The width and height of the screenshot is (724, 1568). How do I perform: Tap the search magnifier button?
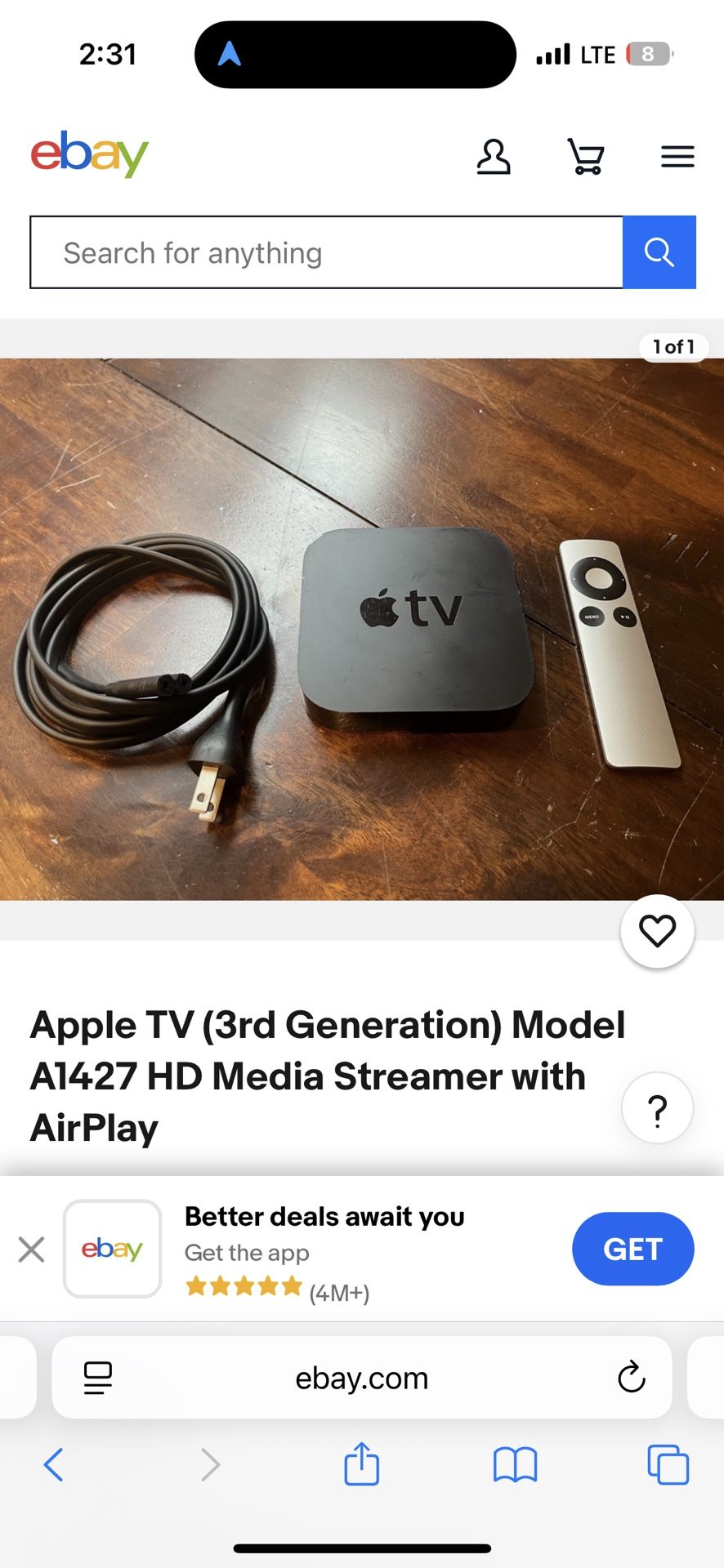[x=659, y=252]
